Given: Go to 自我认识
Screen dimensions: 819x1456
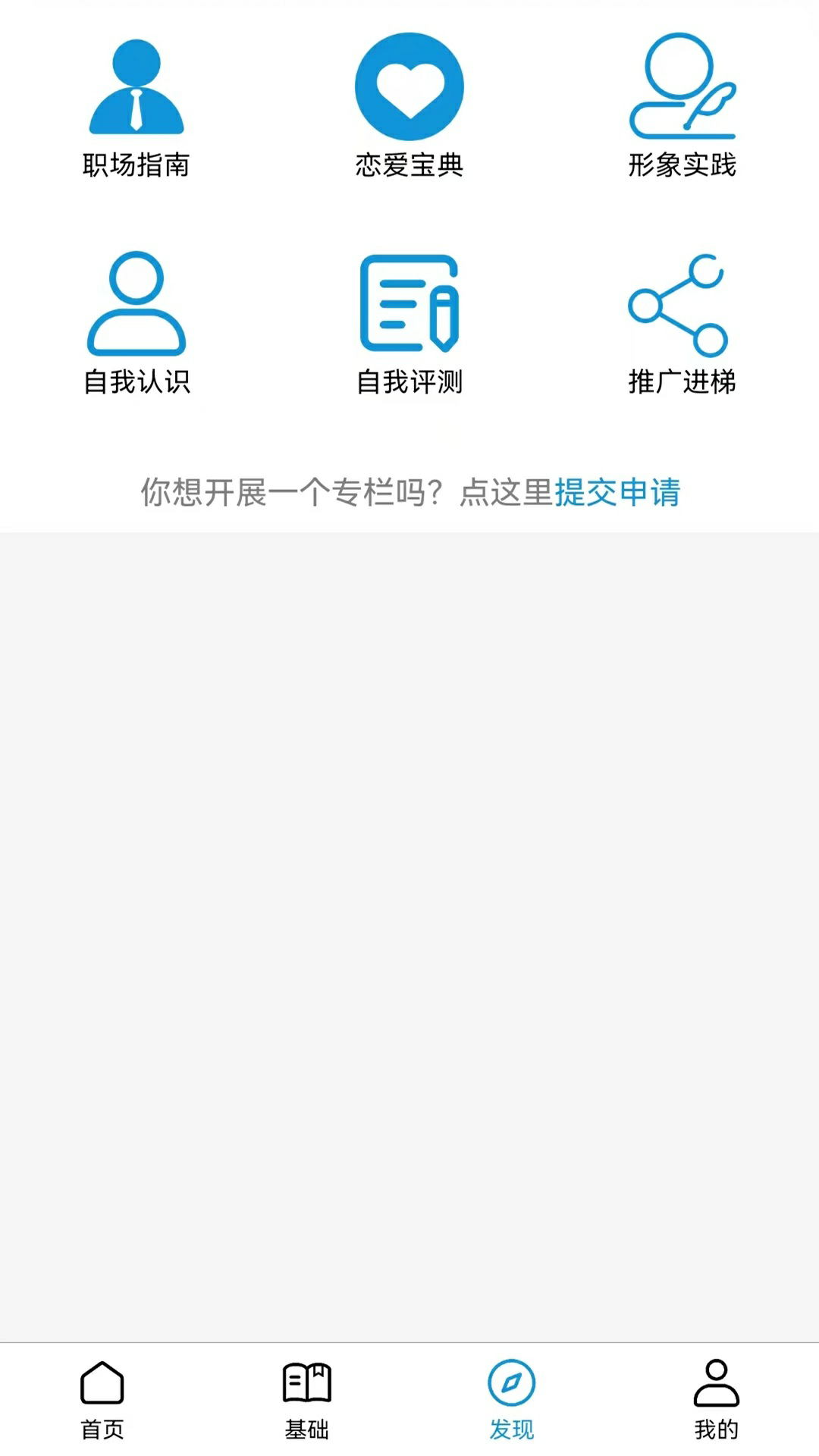Looking at the screenshot, I should (x=136, y=324).
